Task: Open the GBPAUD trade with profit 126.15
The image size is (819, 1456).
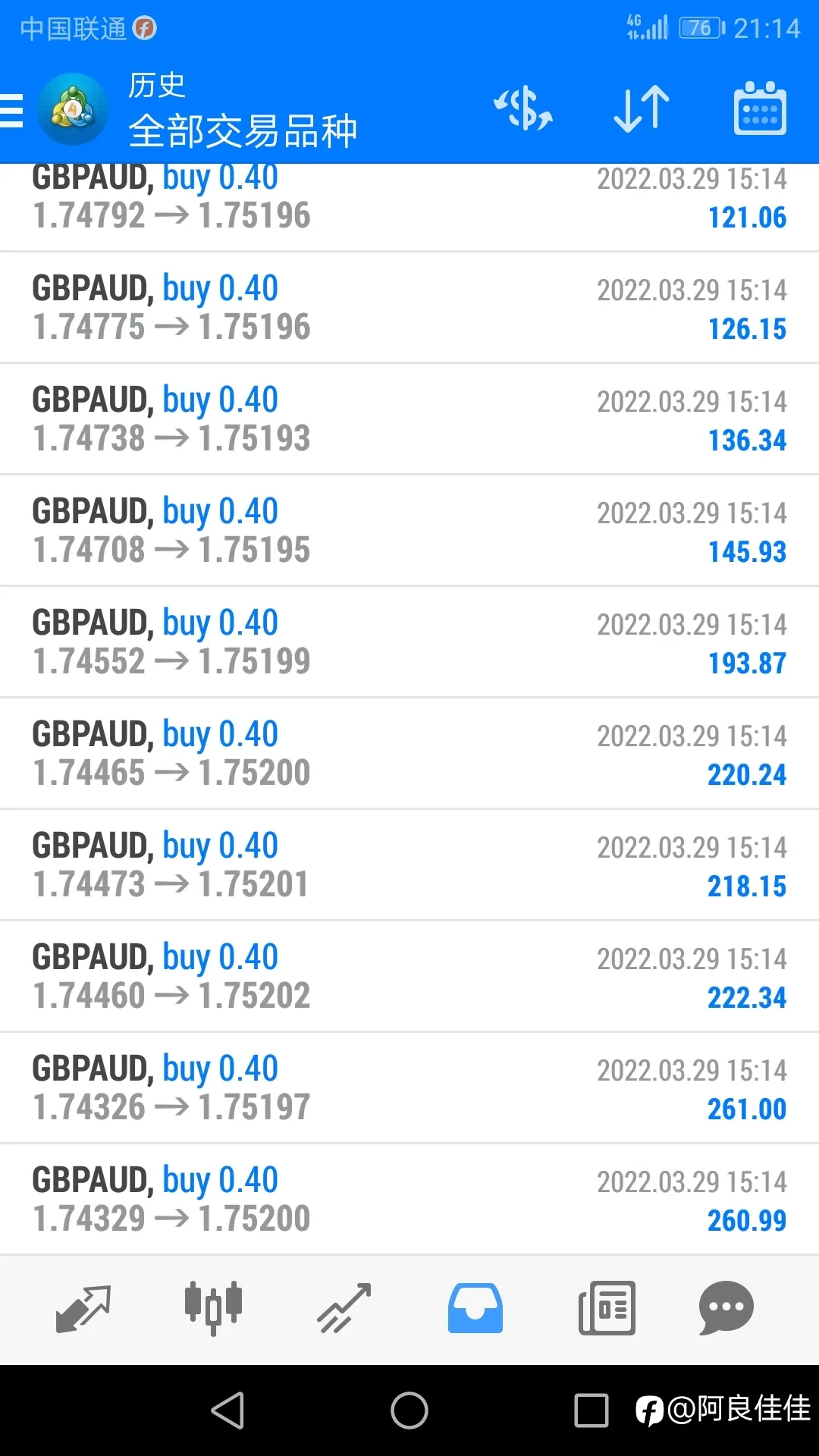Action: click(x=409, y=308)
